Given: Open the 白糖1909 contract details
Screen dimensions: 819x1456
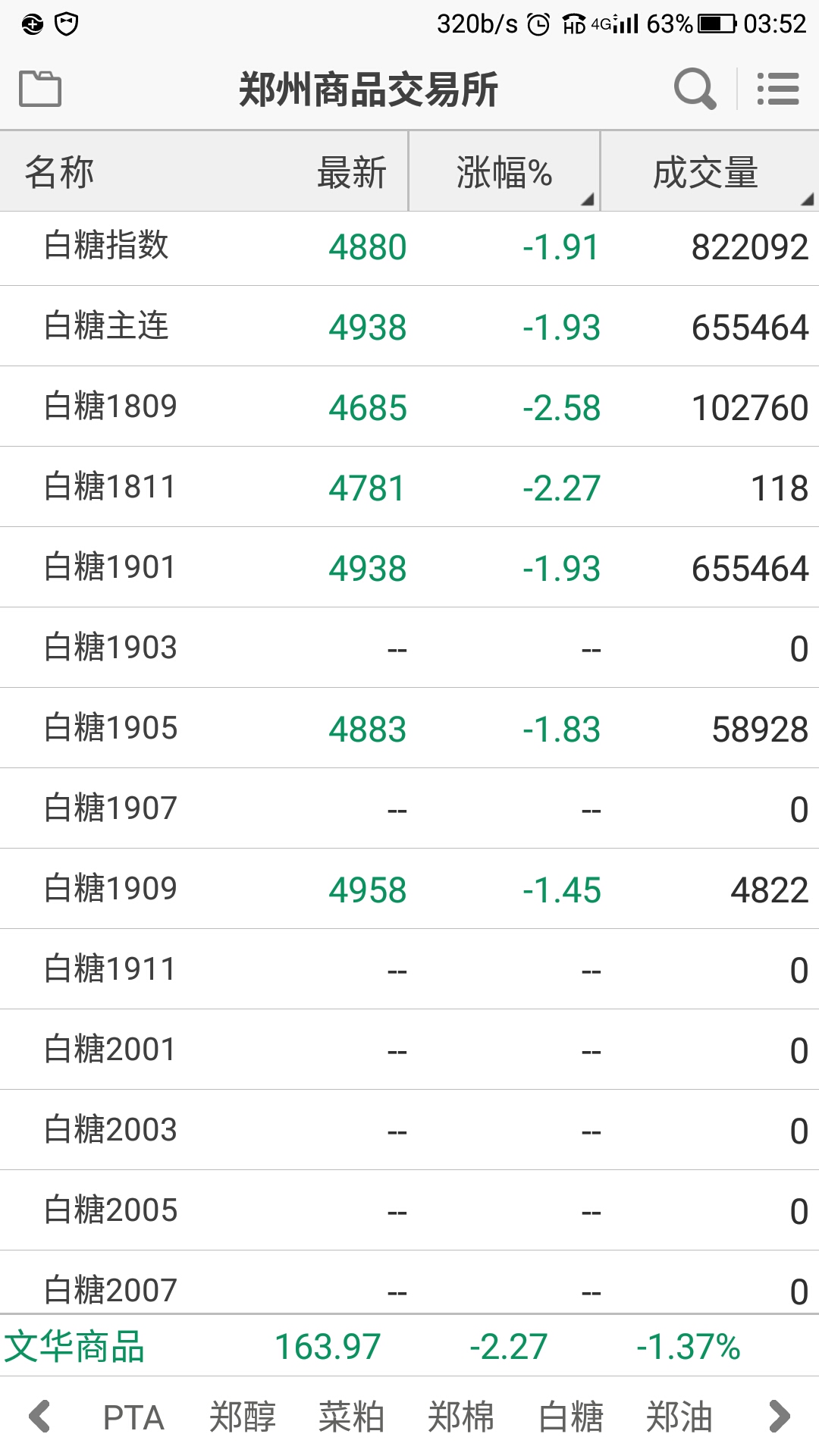Looking at the screenshot, I should pyautogui.click(x=409, y=890).
